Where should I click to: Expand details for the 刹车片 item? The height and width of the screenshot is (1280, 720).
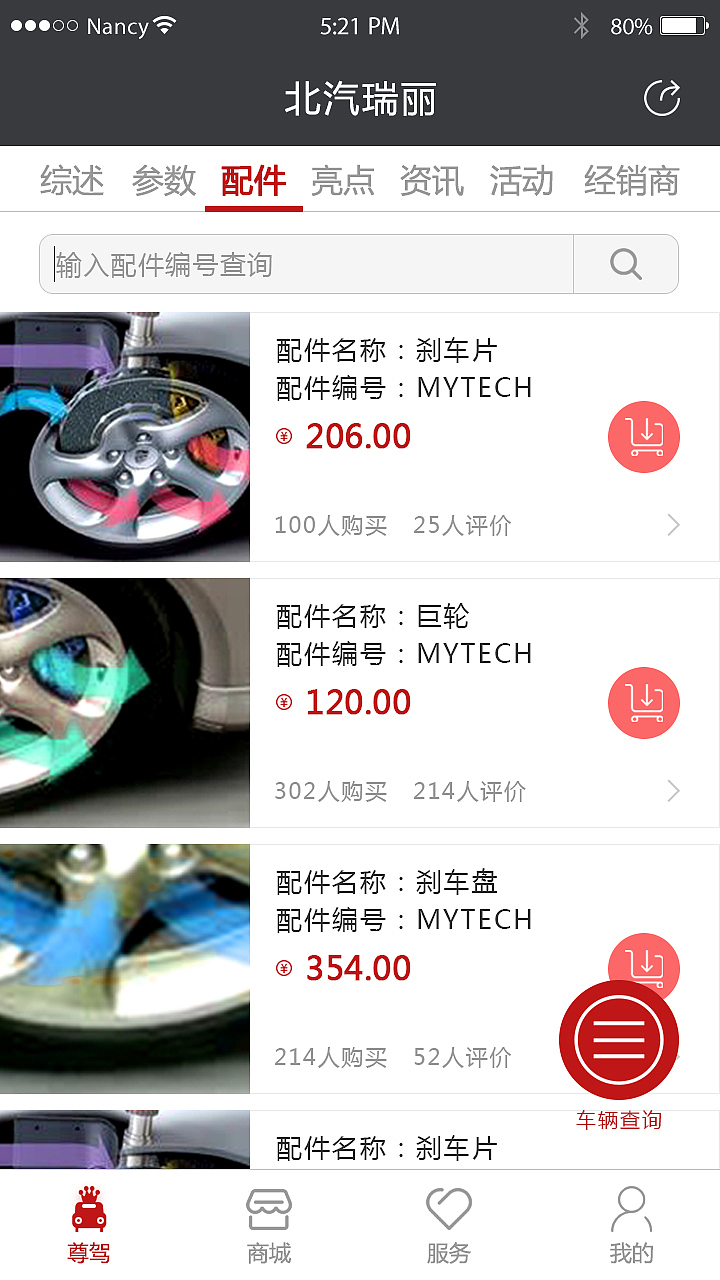click(x=672, y=524)
